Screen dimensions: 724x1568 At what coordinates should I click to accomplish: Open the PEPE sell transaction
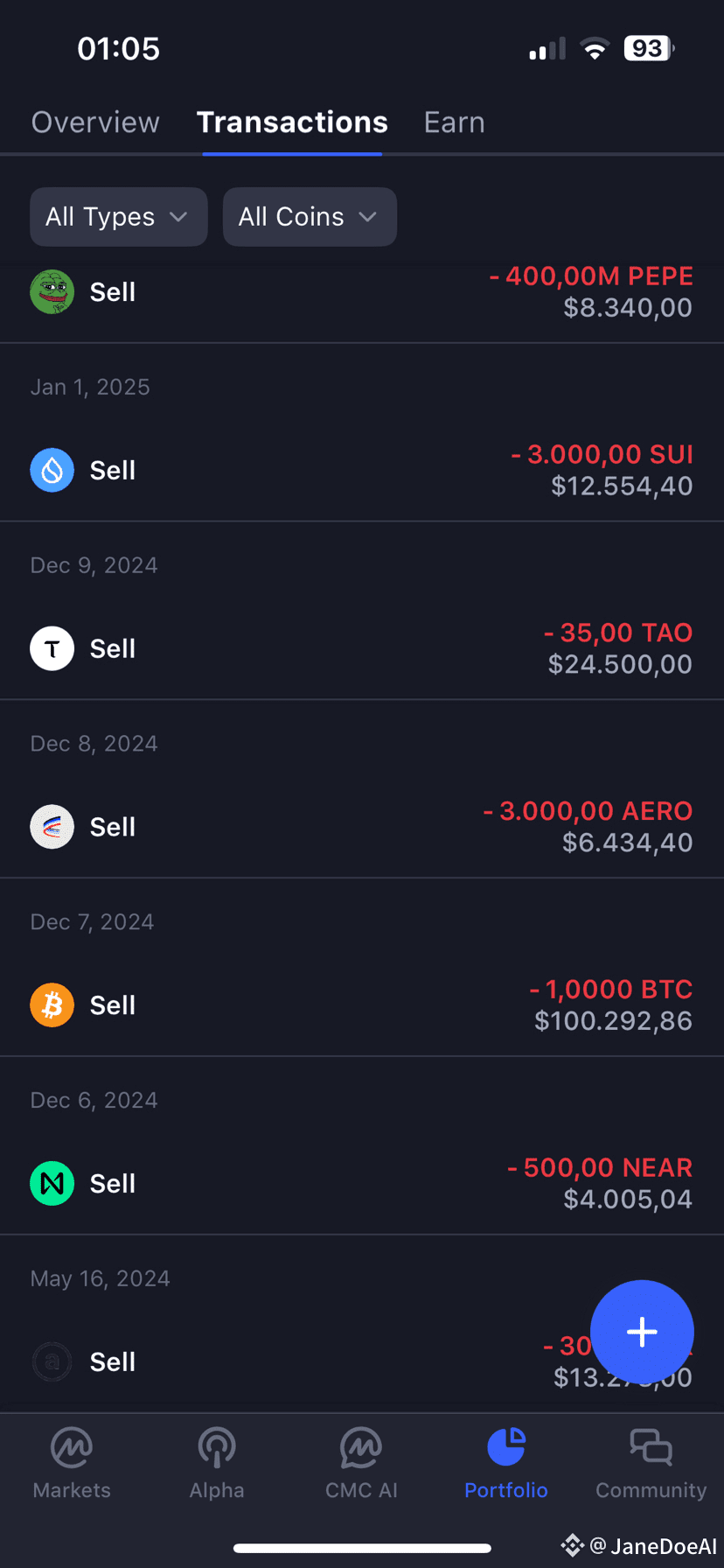point(361,292)
